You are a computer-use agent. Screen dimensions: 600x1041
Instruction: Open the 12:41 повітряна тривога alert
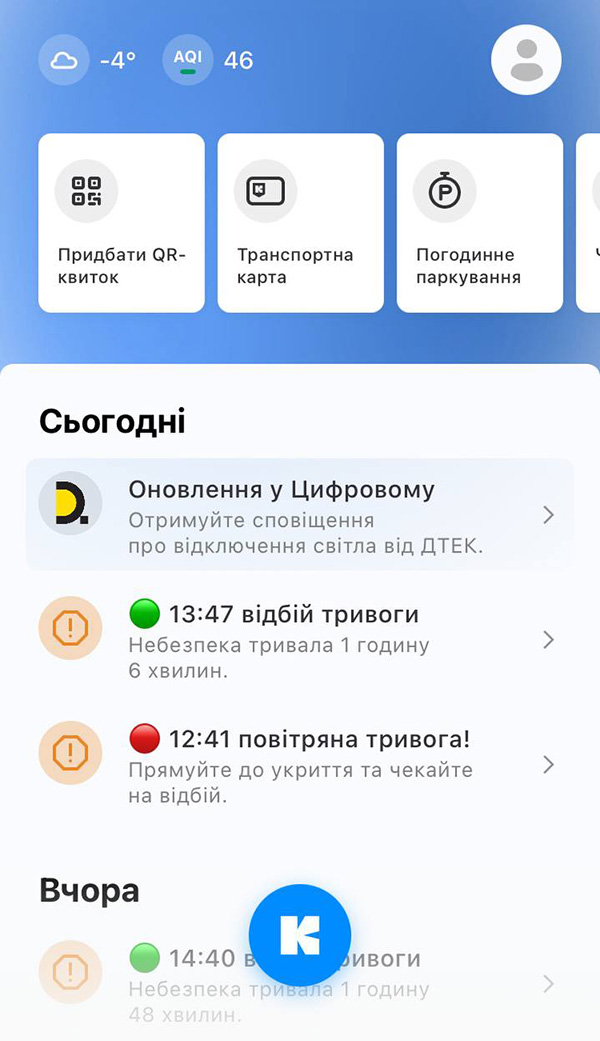click(x=300, y=765)
